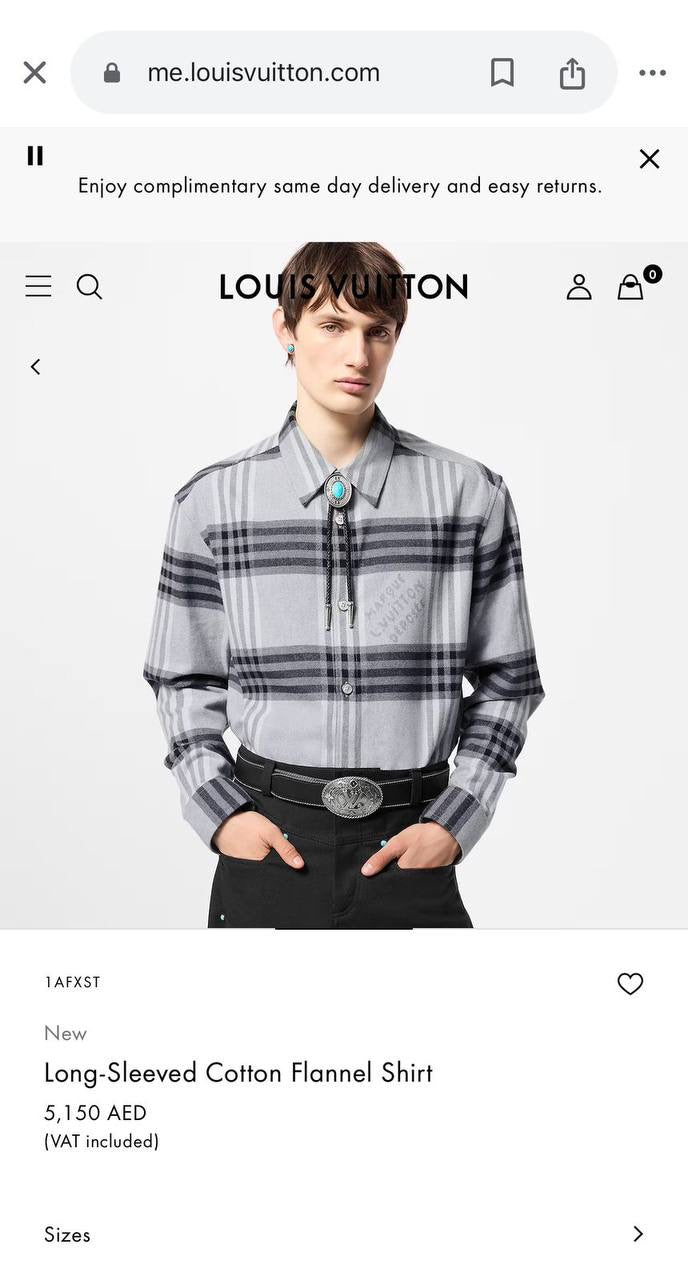Open the hamburger navigation menu
This screenshot has width=688, height=1280.
38,287
